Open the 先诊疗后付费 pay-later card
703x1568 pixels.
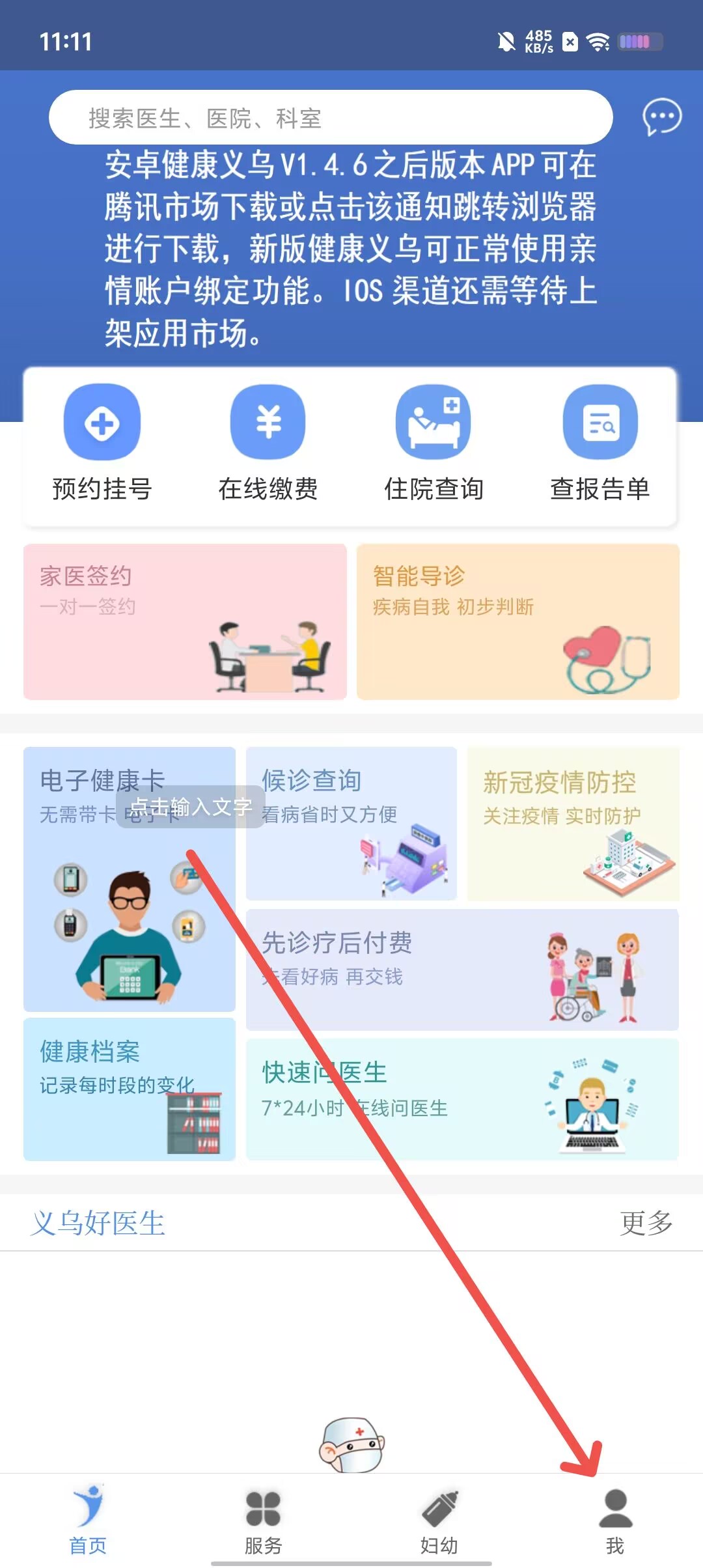coord(462,970)
